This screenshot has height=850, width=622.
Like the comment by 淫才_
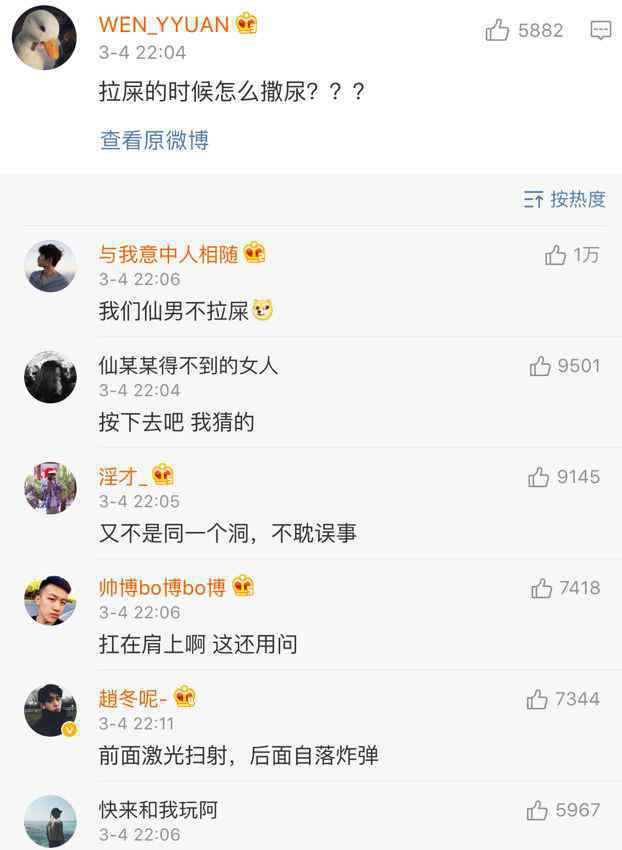coord(539,477)
